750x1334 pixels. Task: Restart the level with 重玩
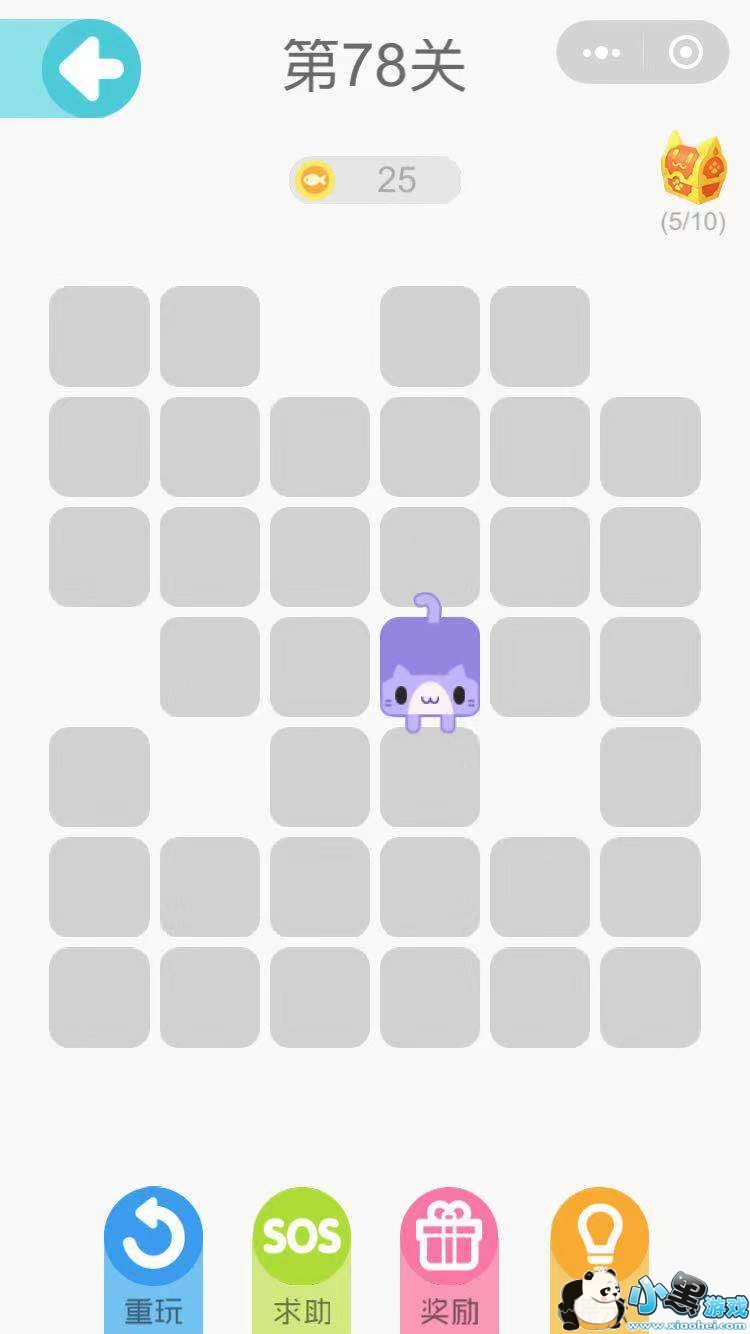[154, 1240]
